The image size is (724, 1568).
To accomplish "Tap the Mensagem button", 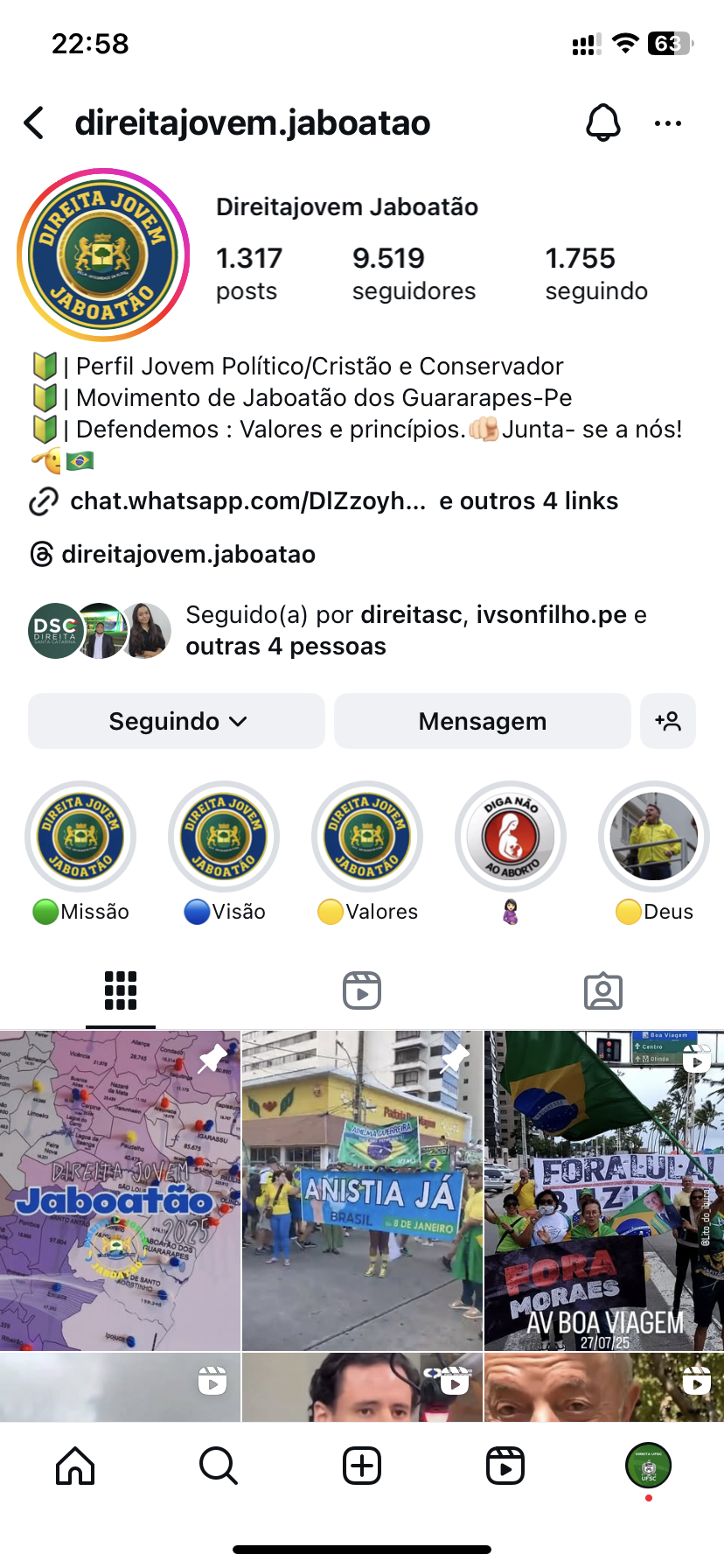I will pyautogui.click(x=482, y=721).
